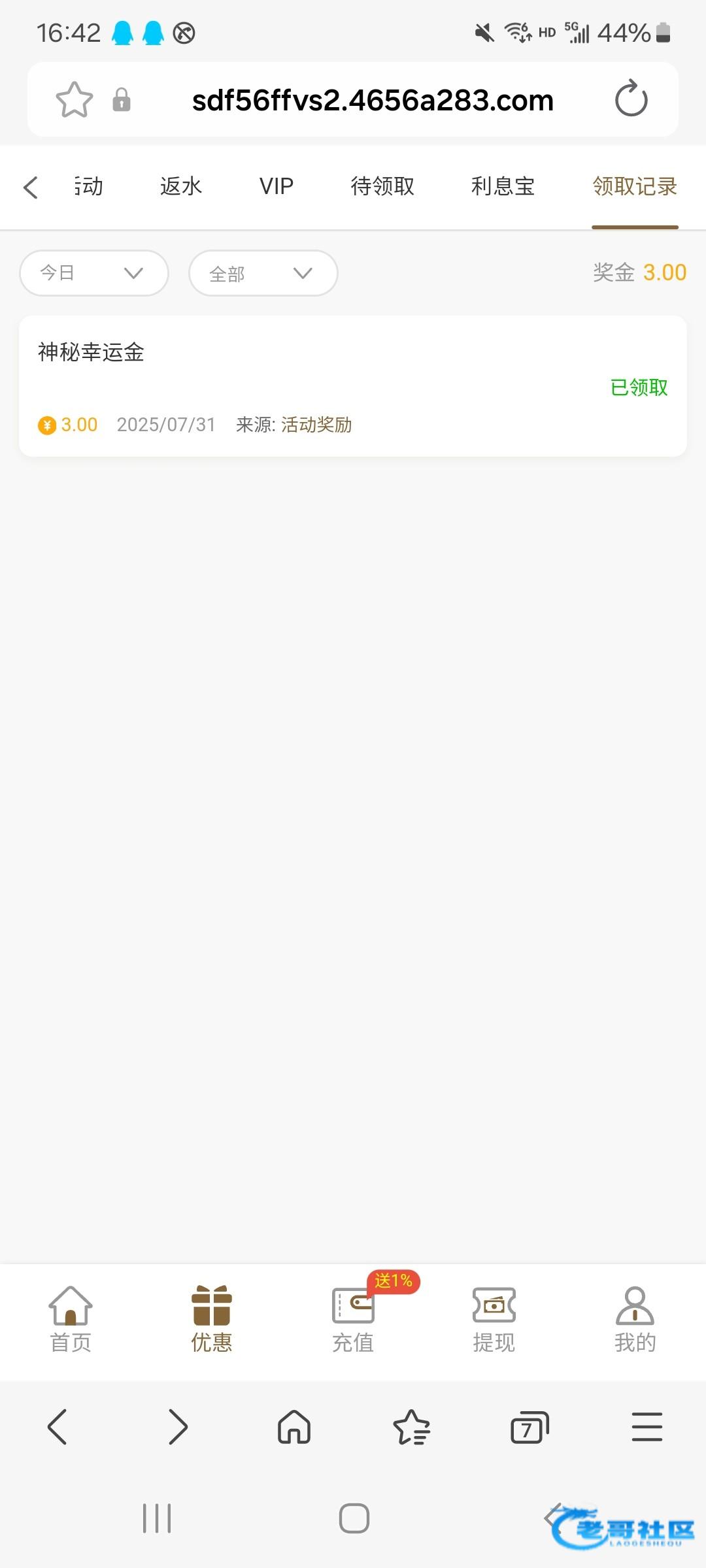This screenshot has height=1568, width=706.
Task: Open the browser bookmarks list icon
Action: click(412, 1426)
